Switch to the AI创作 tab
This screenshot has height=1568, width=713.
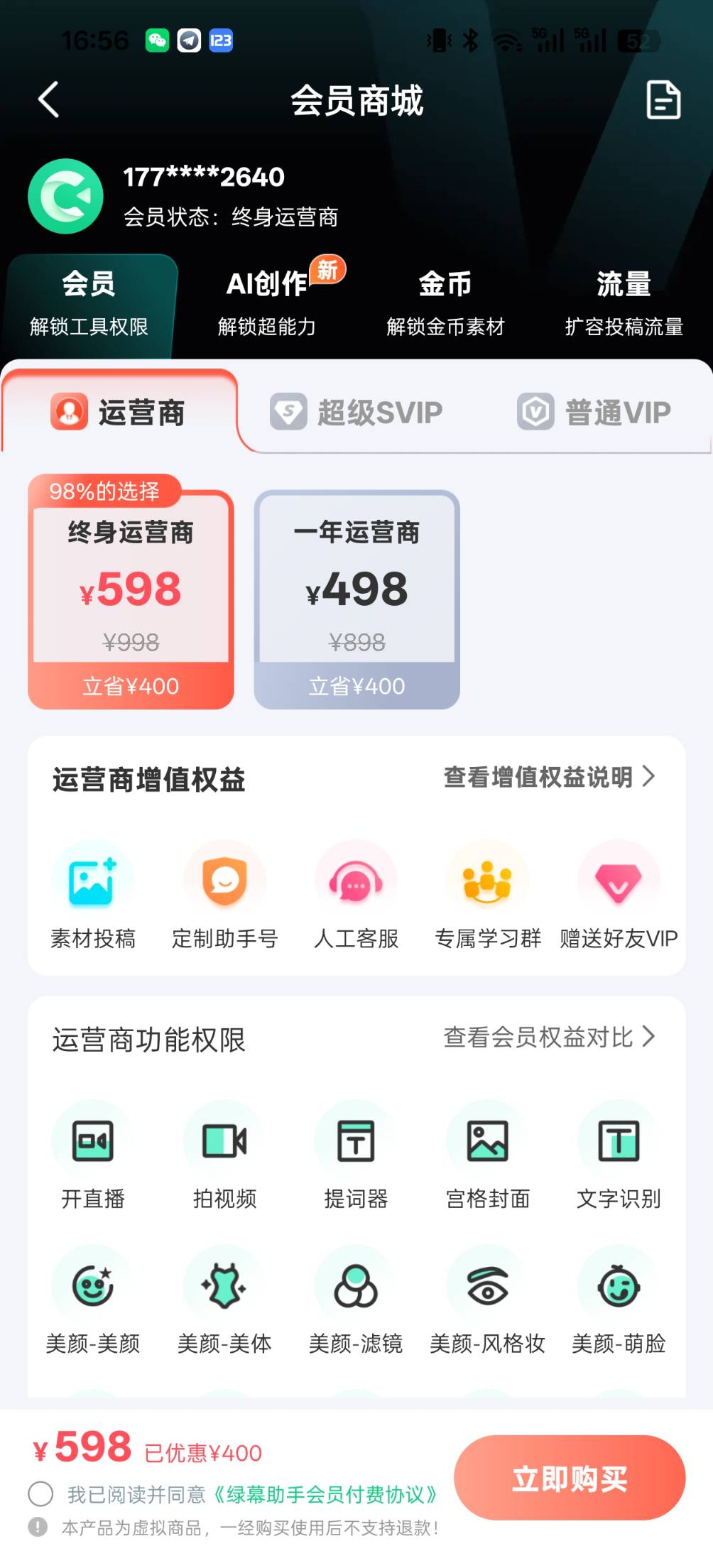268,302
